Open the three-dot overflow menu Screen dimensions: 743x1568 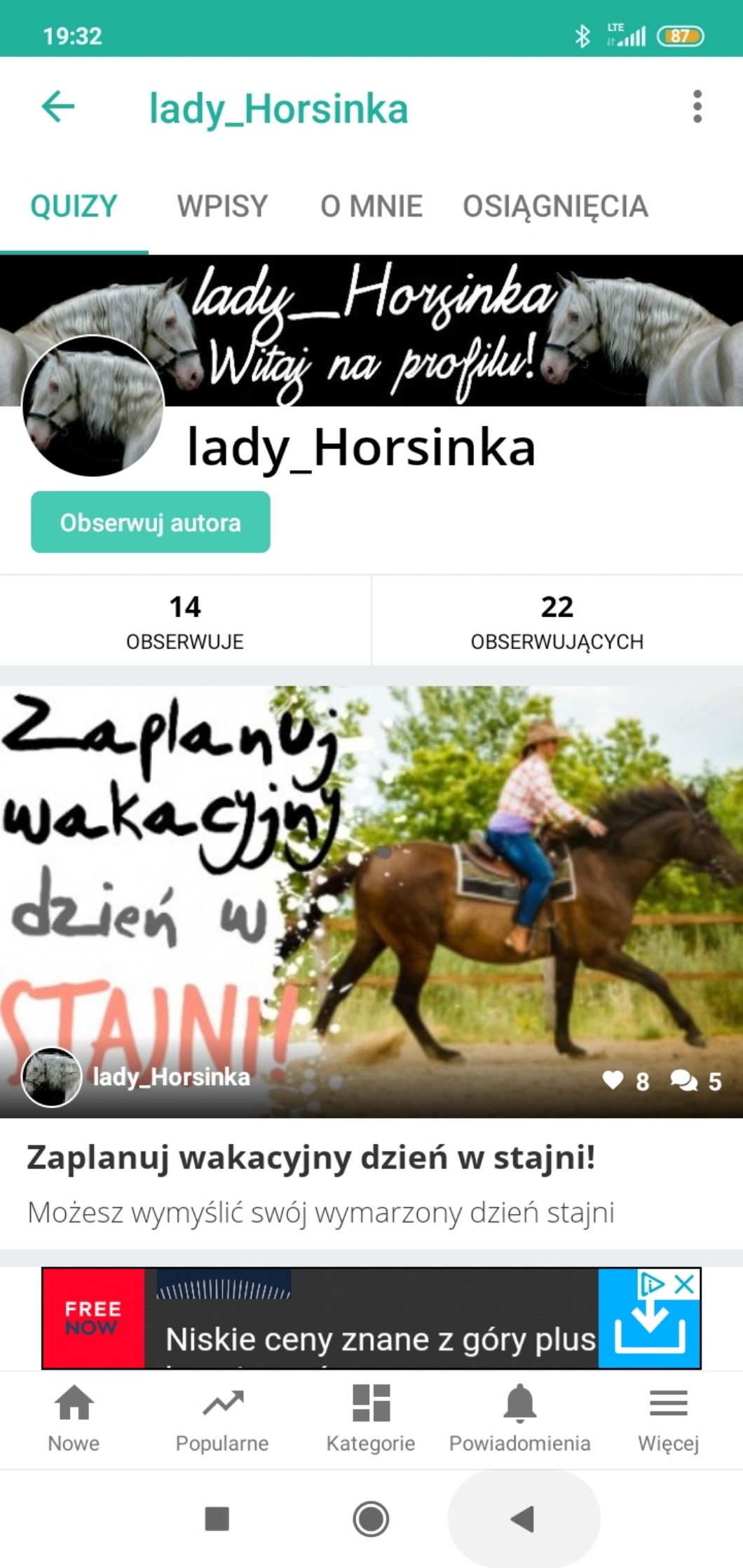697,107
